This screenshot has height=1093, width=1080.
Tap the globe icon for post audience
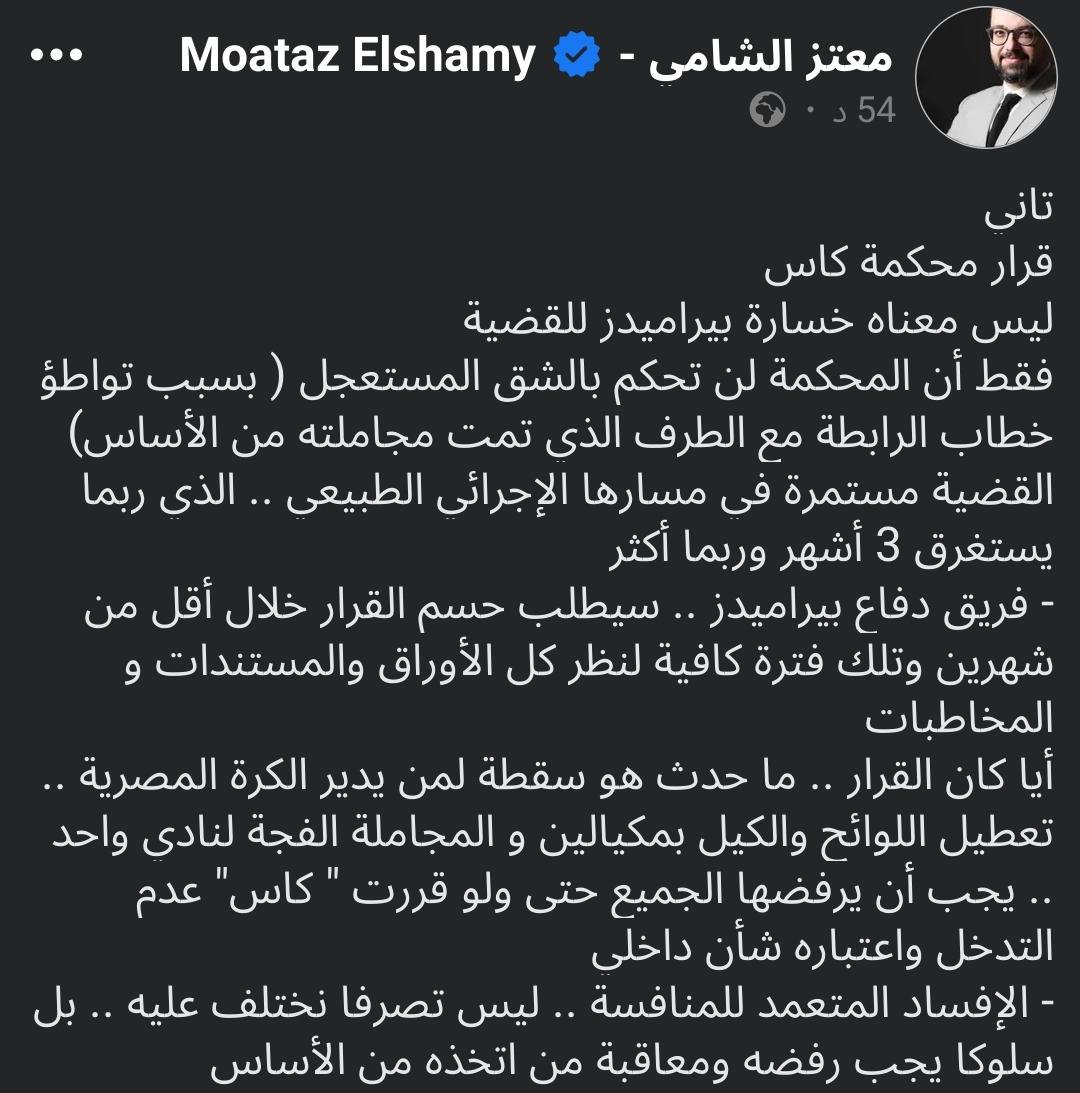pyautogui.click(x=768, y=112)
